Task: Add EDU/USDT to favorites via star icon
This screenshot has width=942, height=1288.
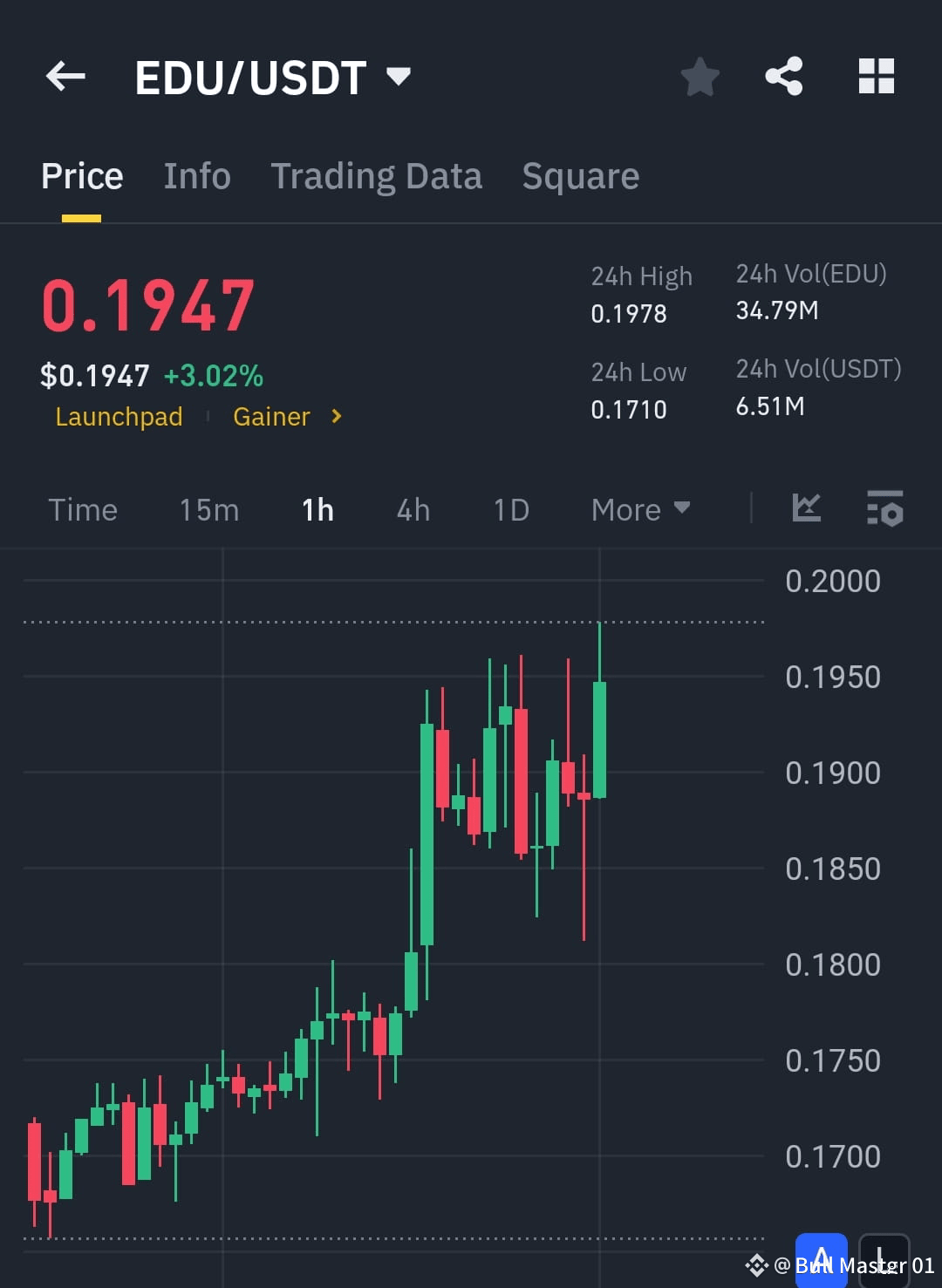Action: tap(700, 77)
